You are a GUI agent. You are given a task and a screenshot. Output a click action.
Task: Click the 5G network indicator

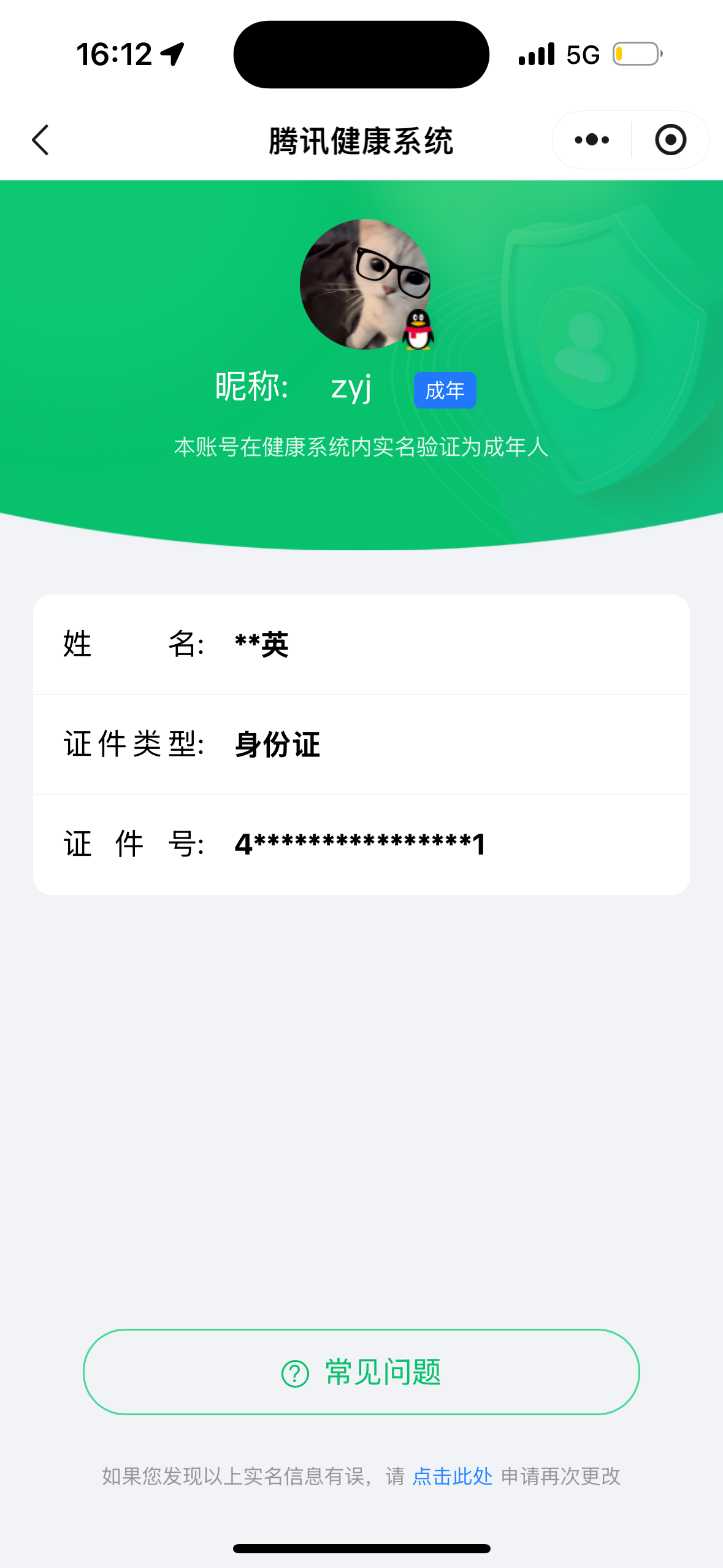point(583,54)
